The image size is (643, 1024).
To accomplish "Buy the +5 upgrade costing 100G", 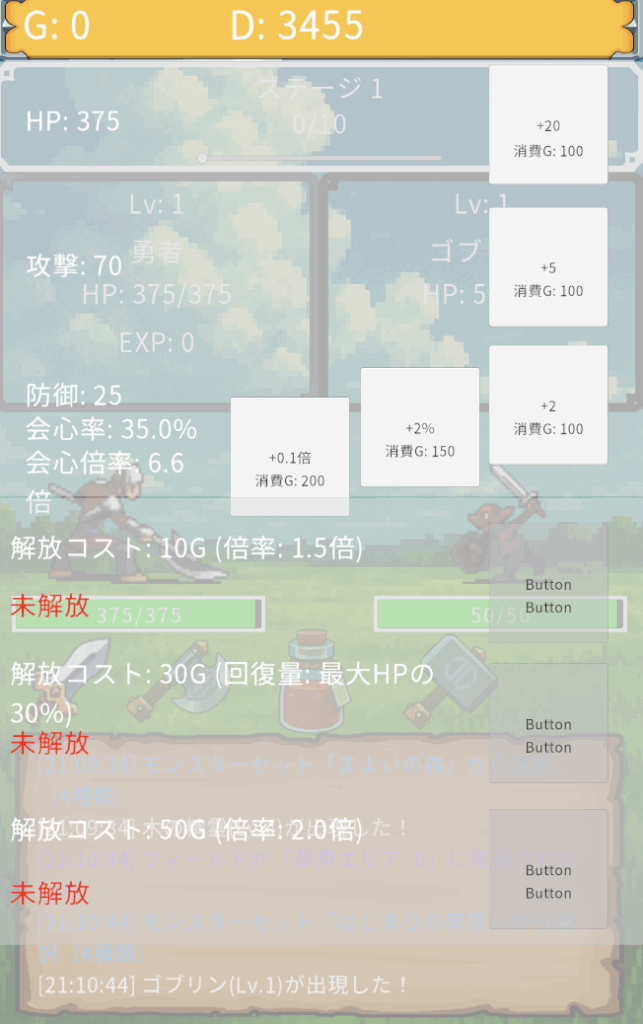I will click(x=548, y=267).
